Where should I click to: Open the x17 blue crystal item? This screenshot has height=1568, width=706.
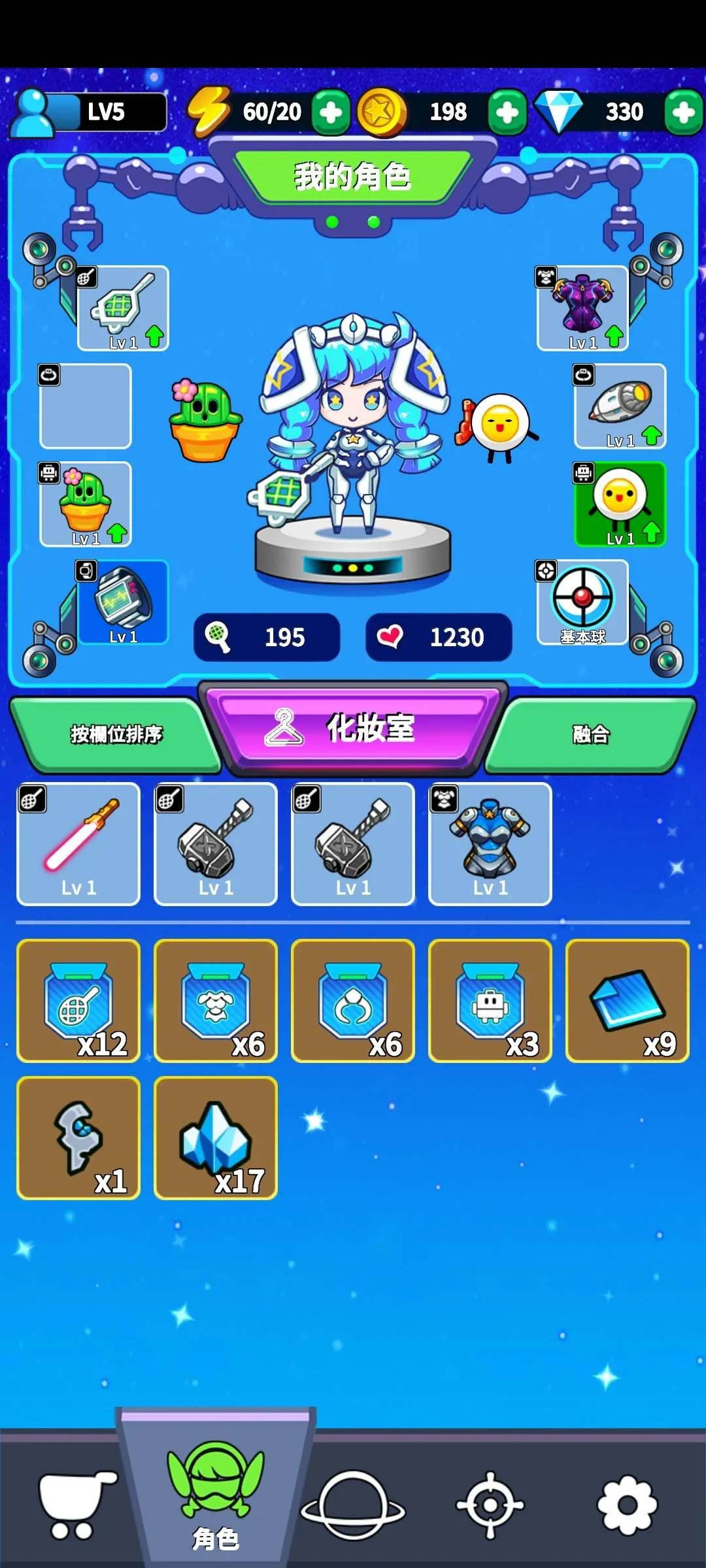[x=216, y=1138]
